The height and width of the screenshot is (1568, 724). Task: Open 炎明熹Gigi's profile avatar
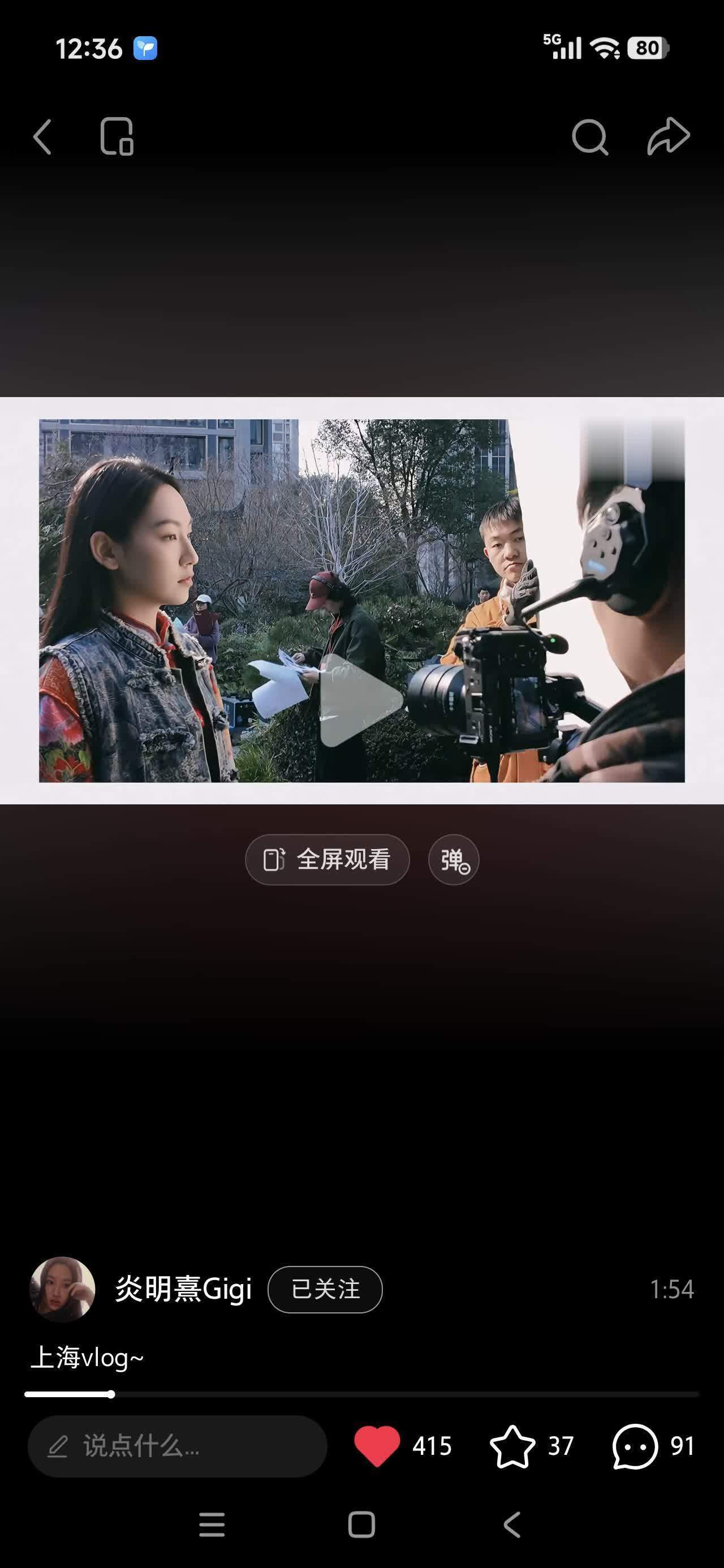(x=62, y=1289)
